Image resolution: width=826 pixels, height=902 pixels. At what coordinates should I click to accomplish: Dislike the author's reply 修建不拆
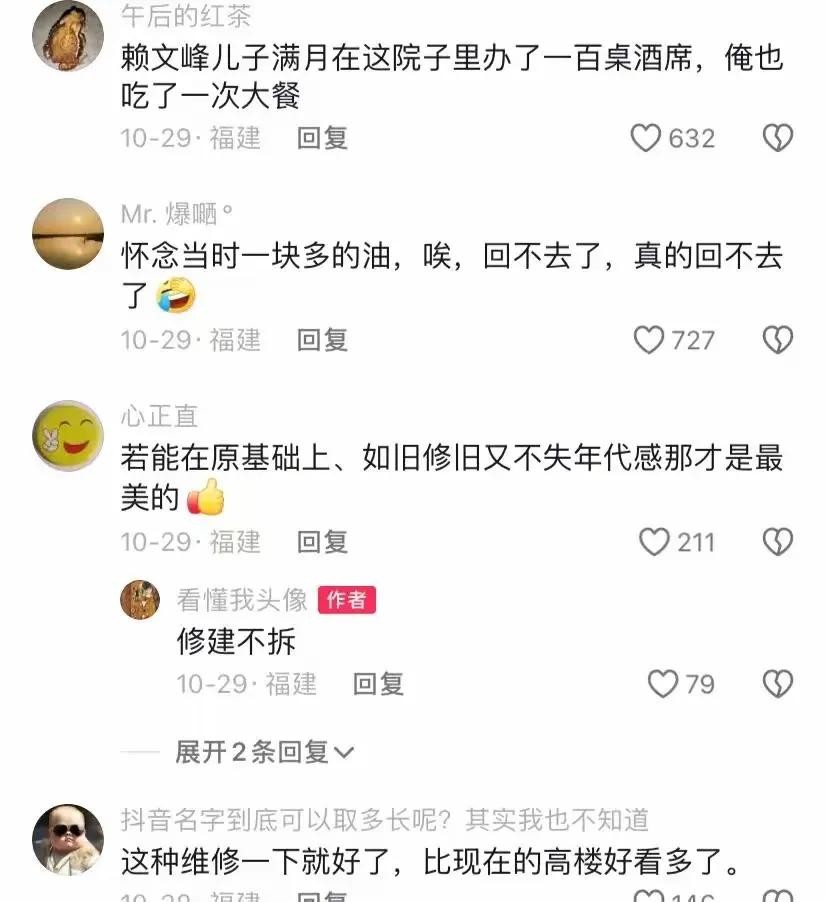tap(778, 684)
